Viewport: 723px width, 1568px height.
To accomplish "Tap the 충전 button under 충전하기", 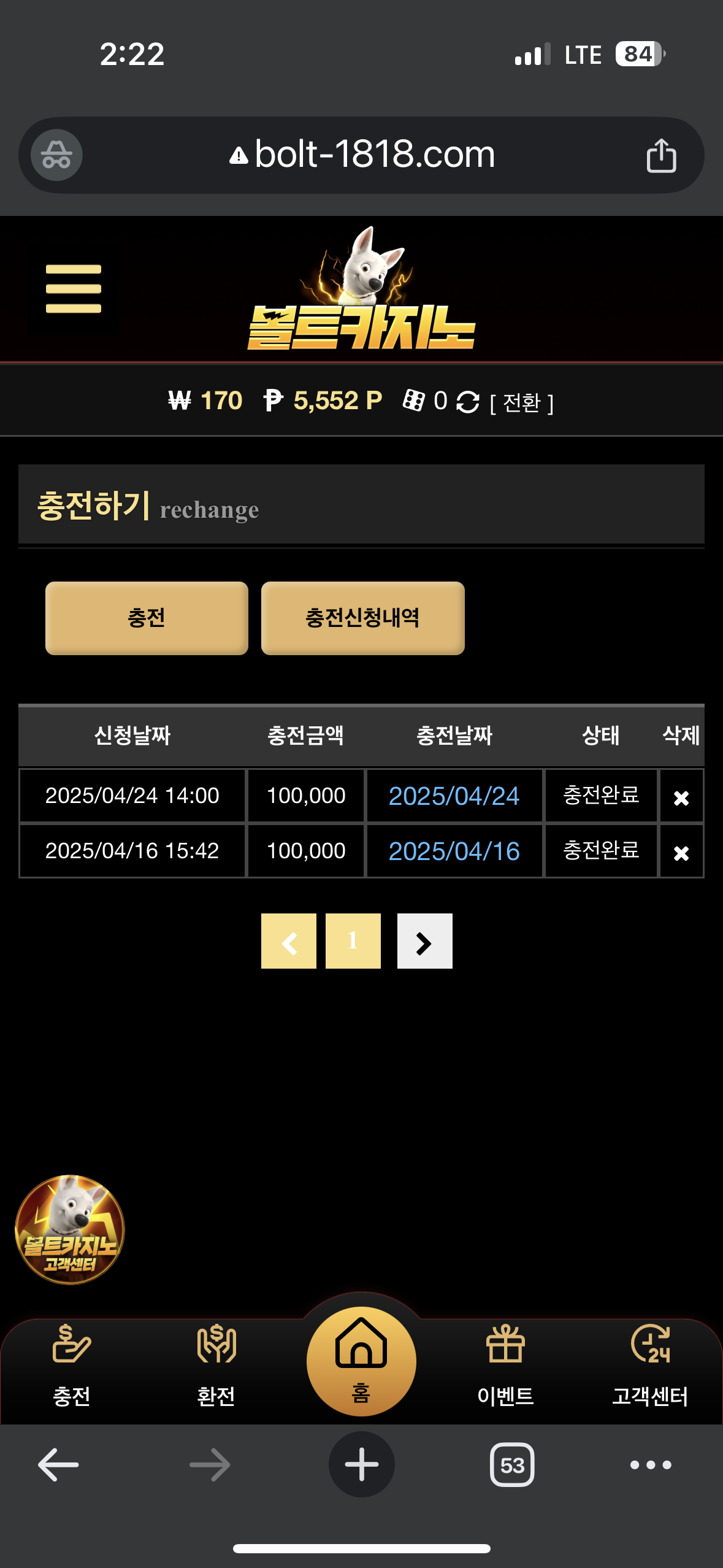I will [147, 618].
